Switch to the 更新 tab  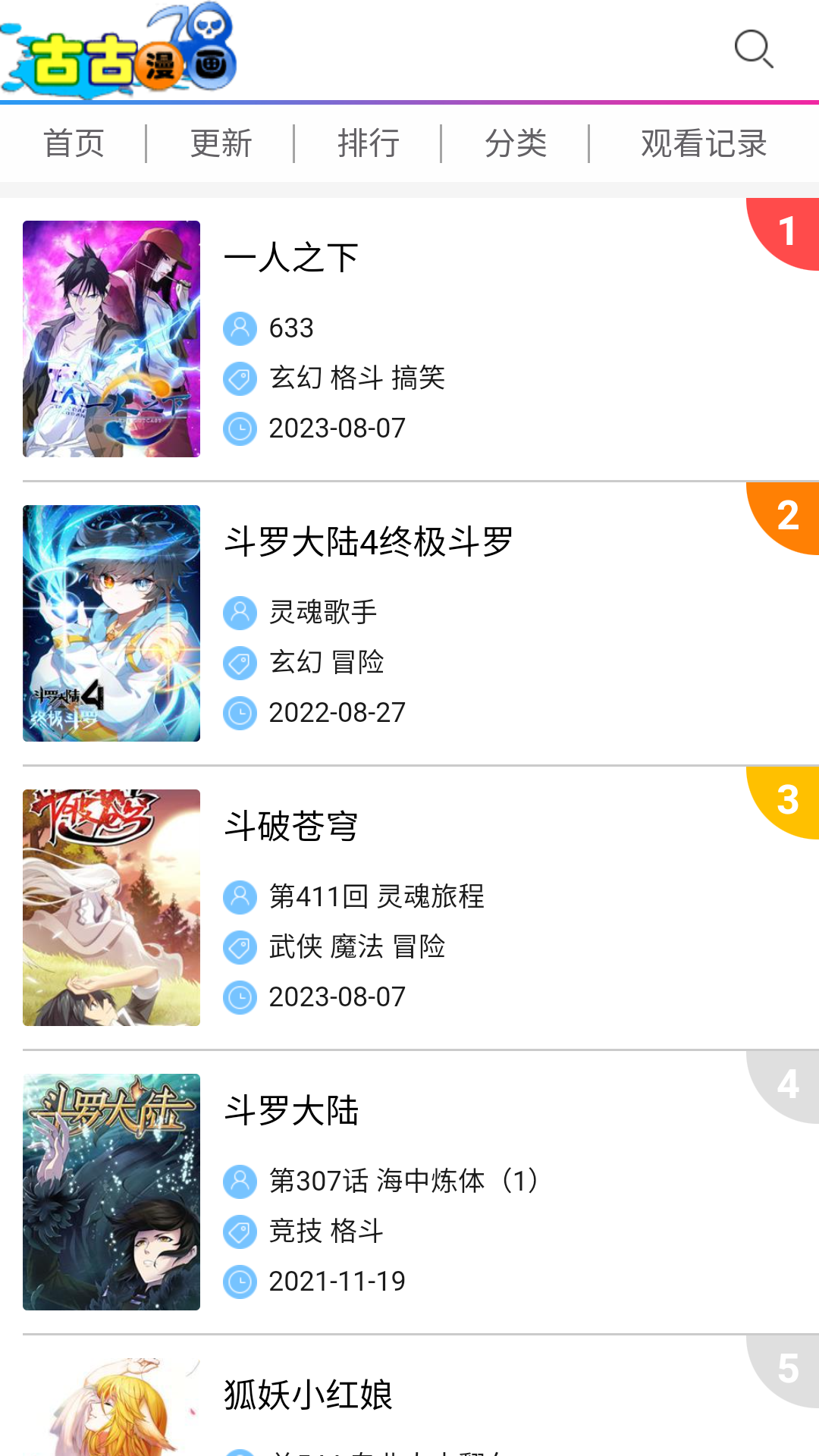point(221,143)
